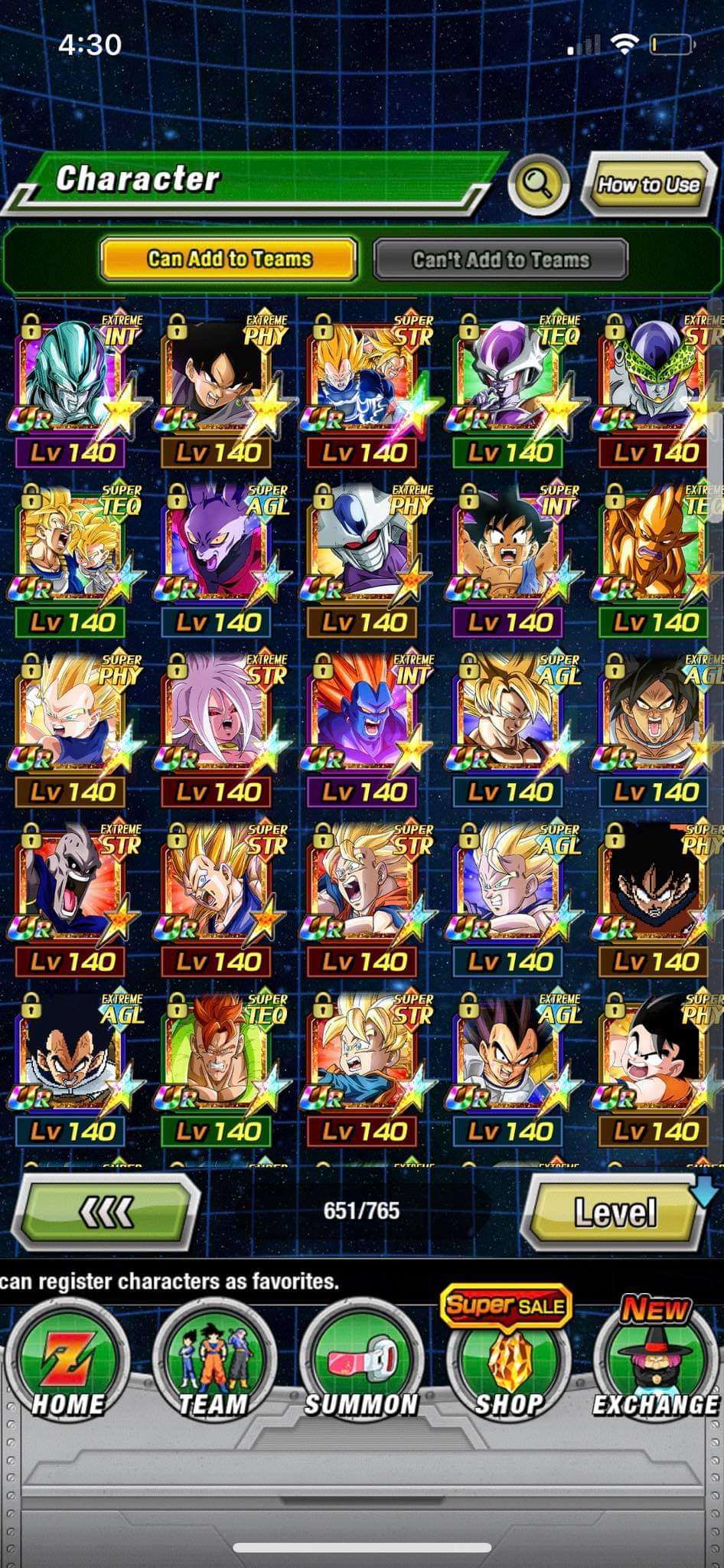This screenshot has width=724, height=1568.
Task: Switch to Can't Add to Teams tab
Action: point(501,260)
